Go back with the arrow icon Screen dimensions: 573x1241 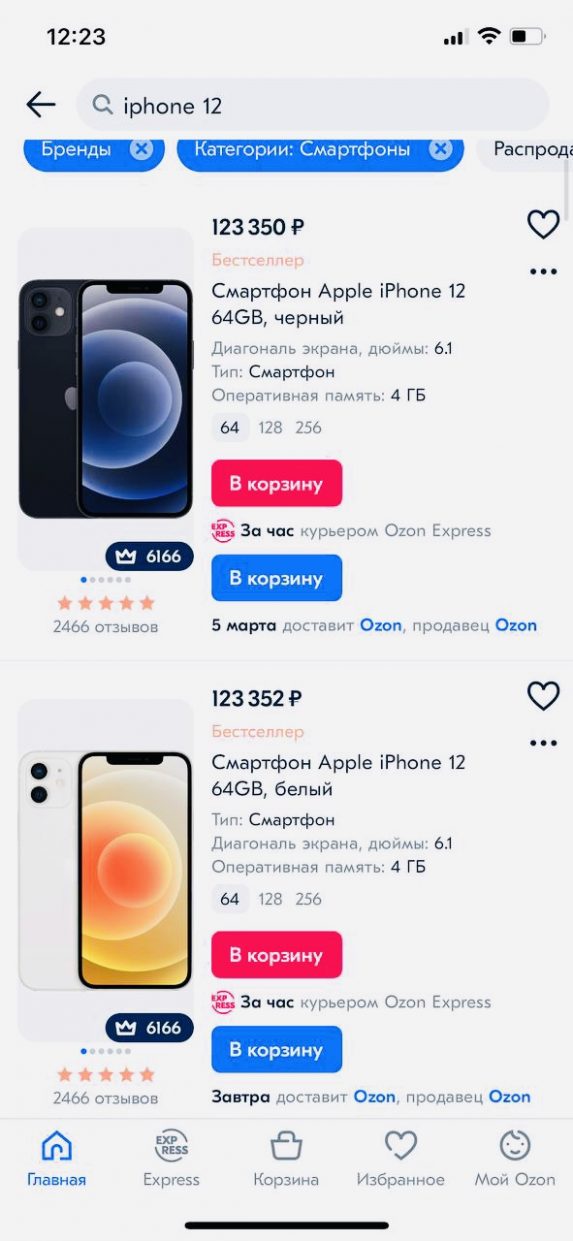pyautogui.click(x=40, y=105)
